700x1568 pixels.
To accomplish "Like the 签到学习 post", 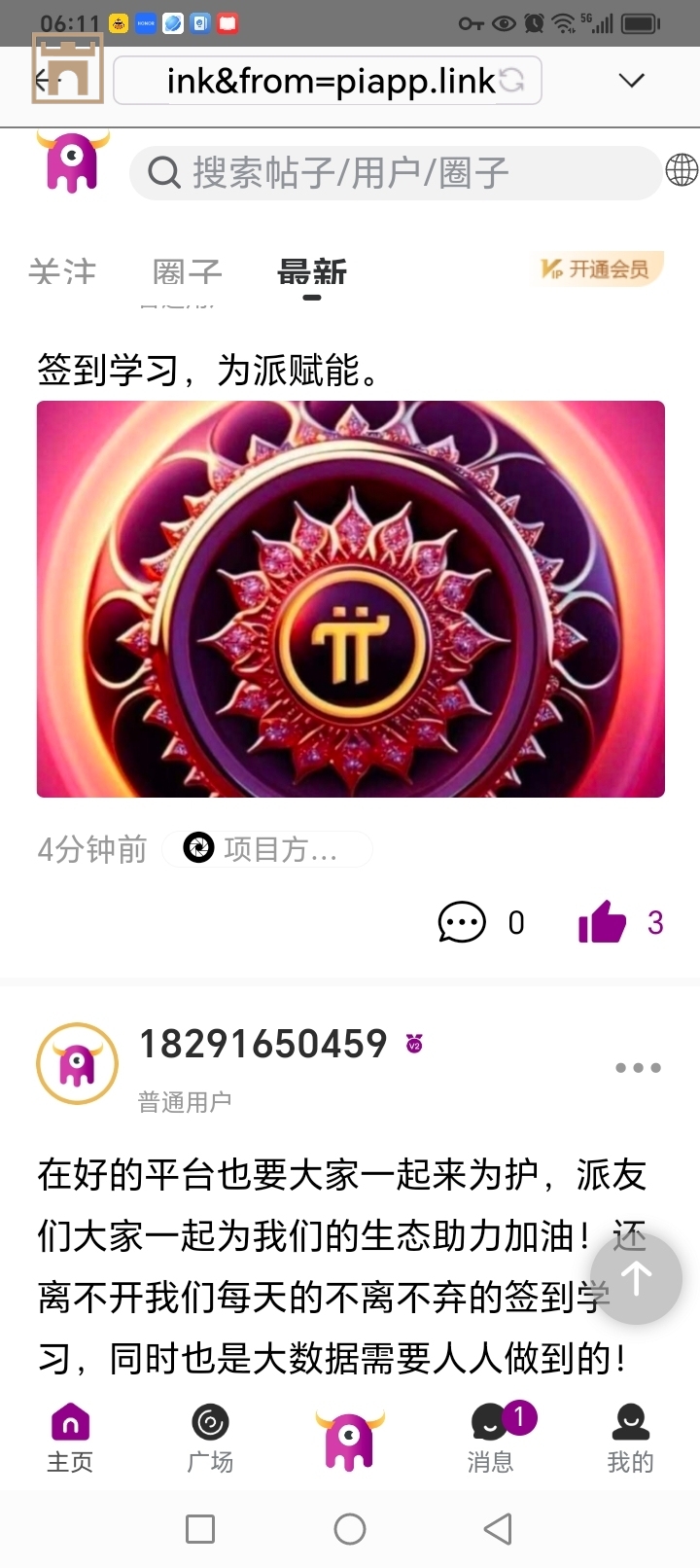I will [x=603, y=922].
